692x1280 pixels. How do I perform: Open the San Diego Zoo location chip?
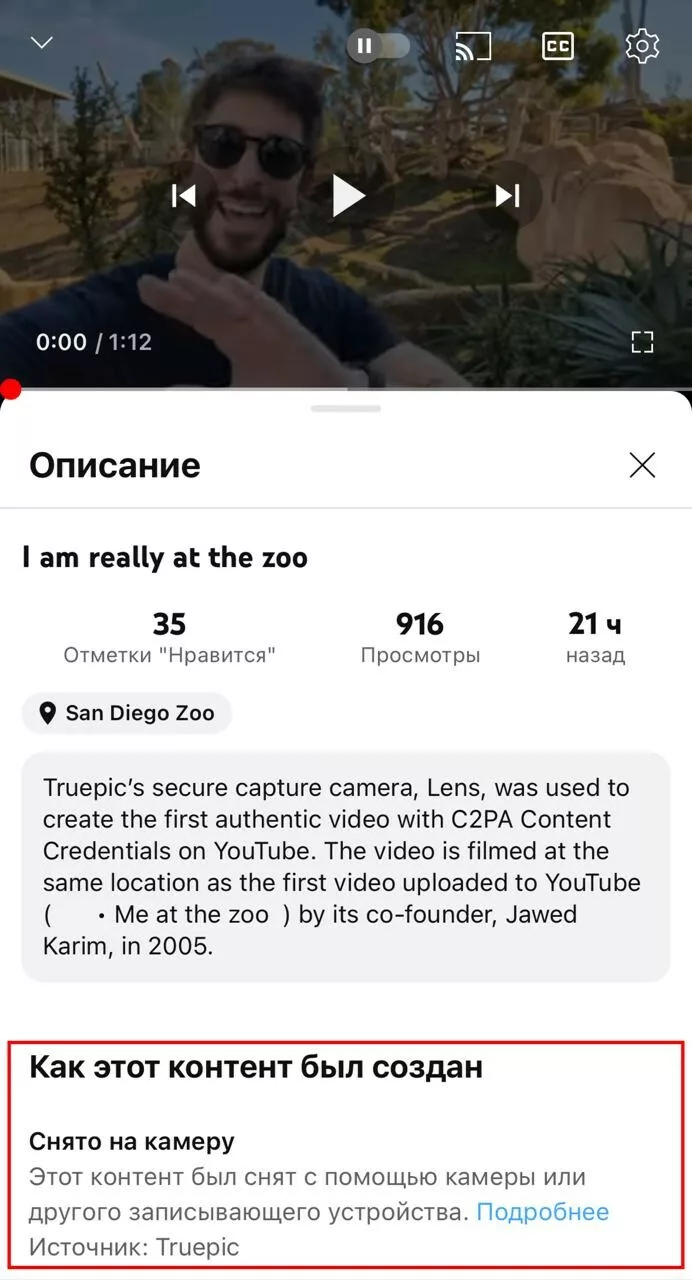(127, 714)
